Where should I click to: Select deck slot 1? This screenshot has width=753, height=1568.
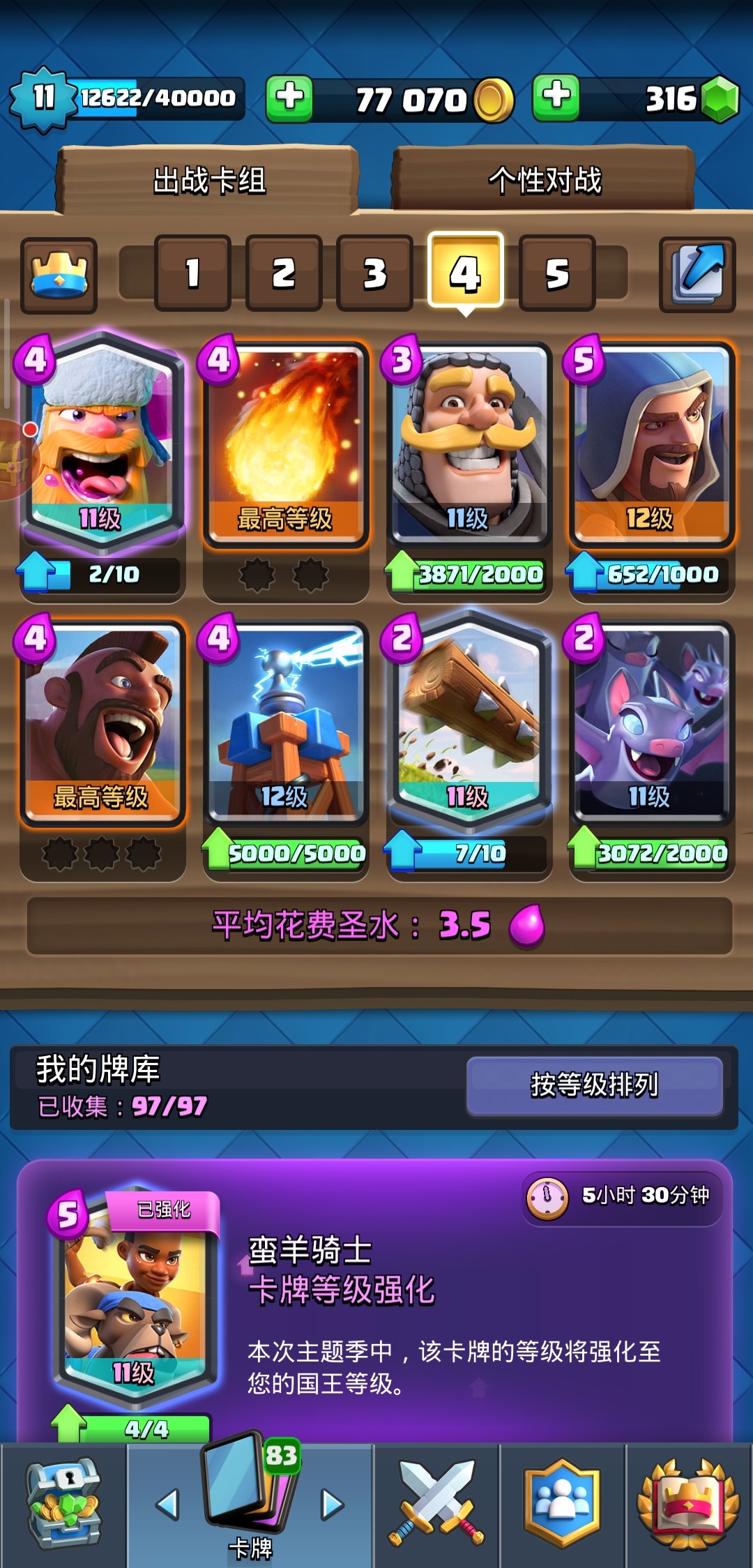point(192,273)
